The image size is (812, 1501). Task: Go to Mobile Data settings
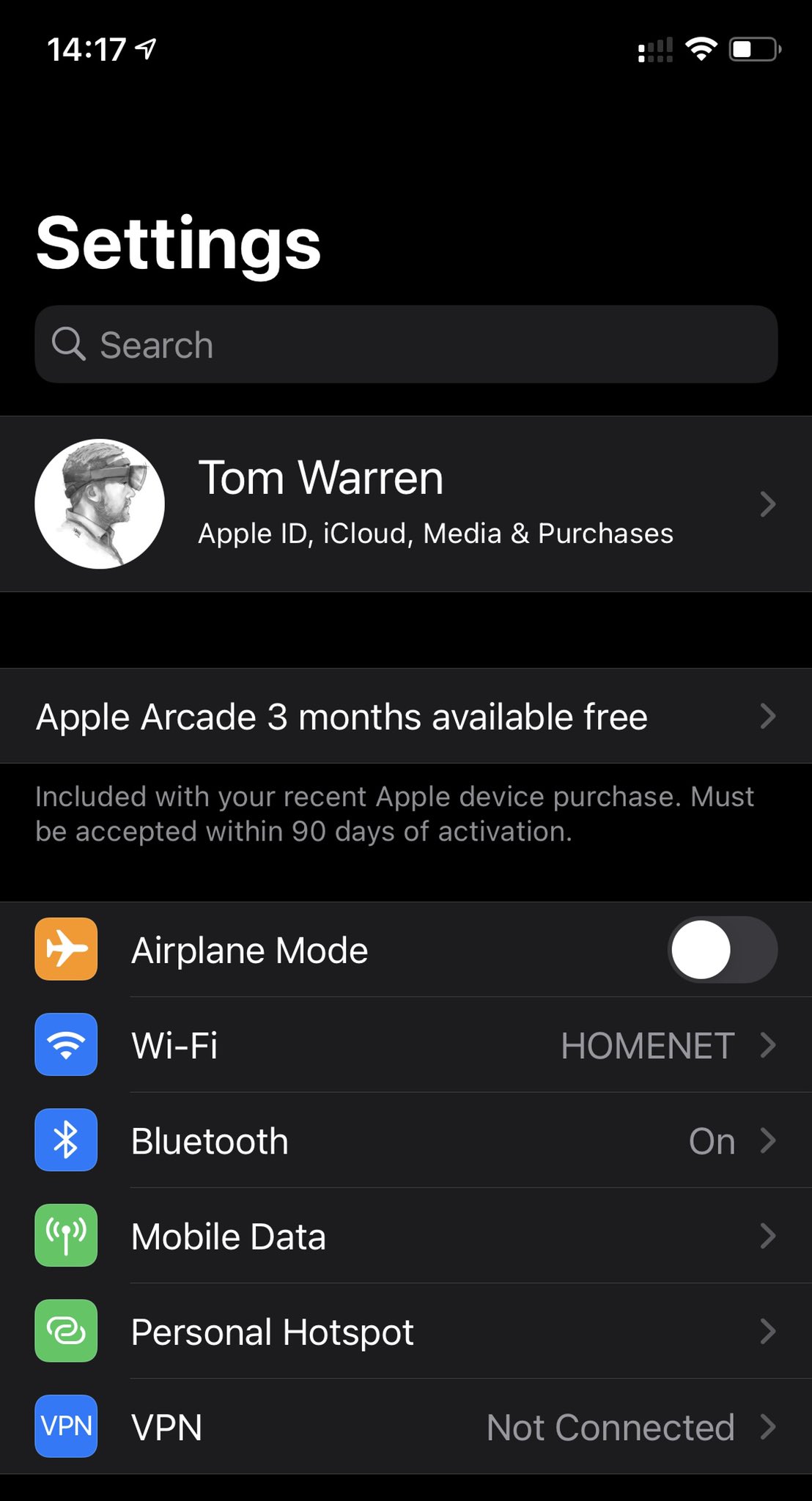coord(405,1236)
